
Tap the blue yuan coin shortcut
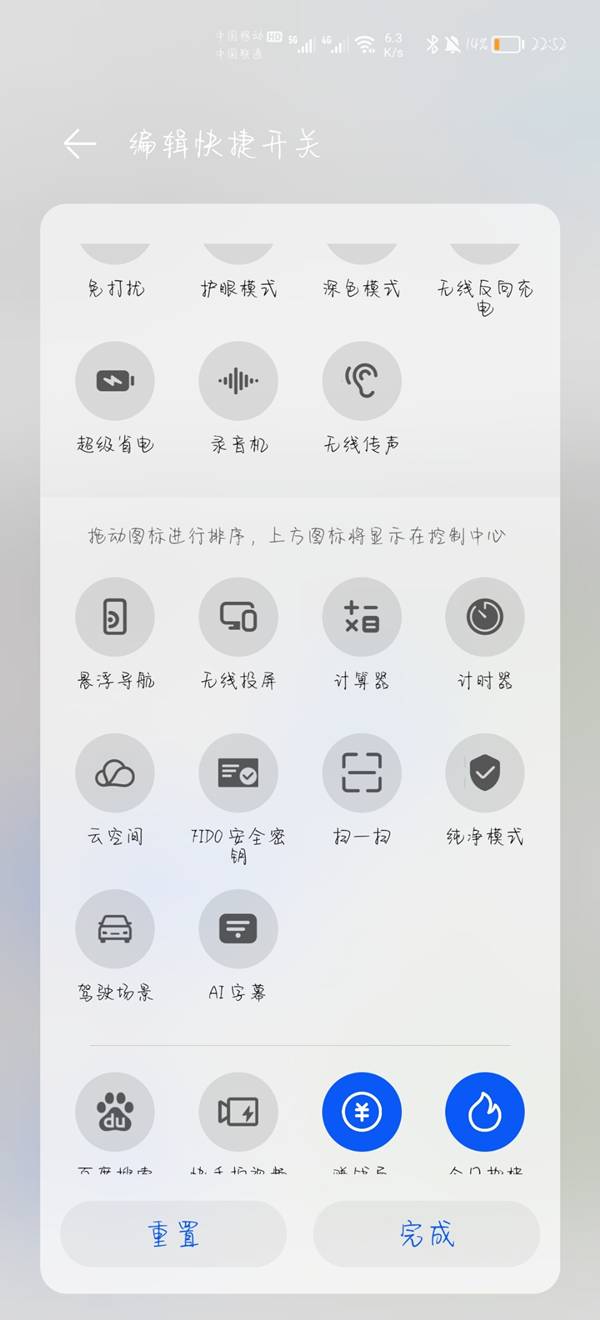pos(361,1111)
